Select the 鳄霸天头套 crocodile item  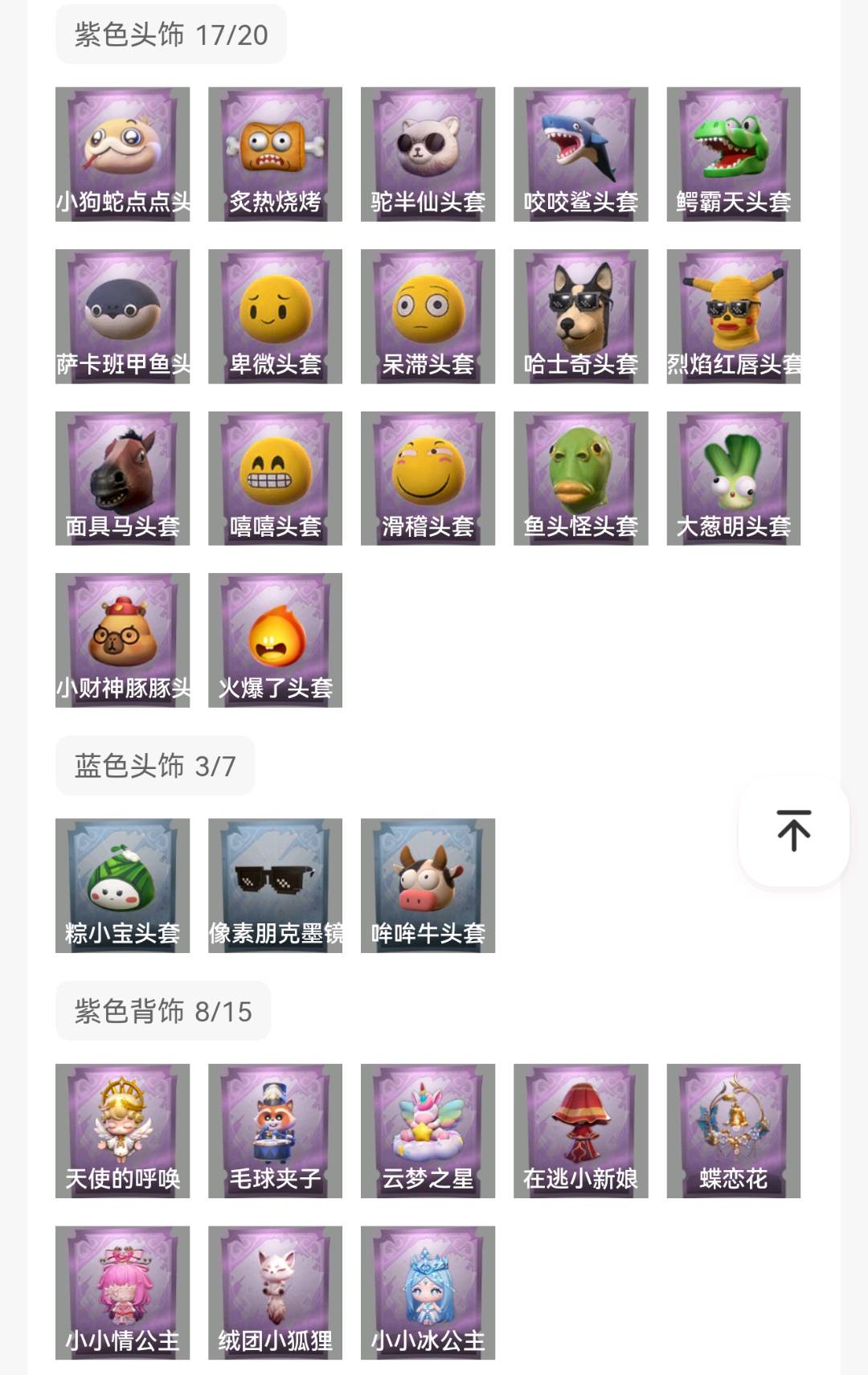point(733,154)
